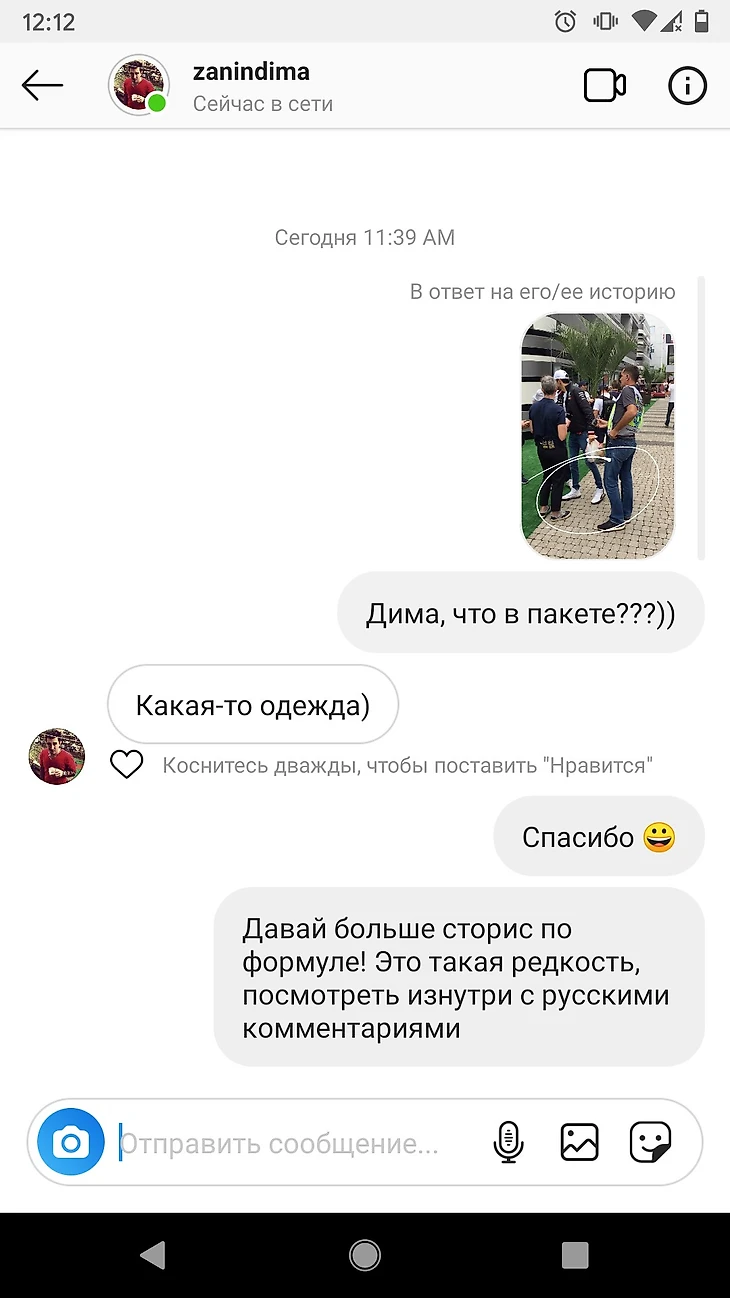The image size is (730, 1298).
Task: Record a voice message with the microphone
Action: [509, 1142]
